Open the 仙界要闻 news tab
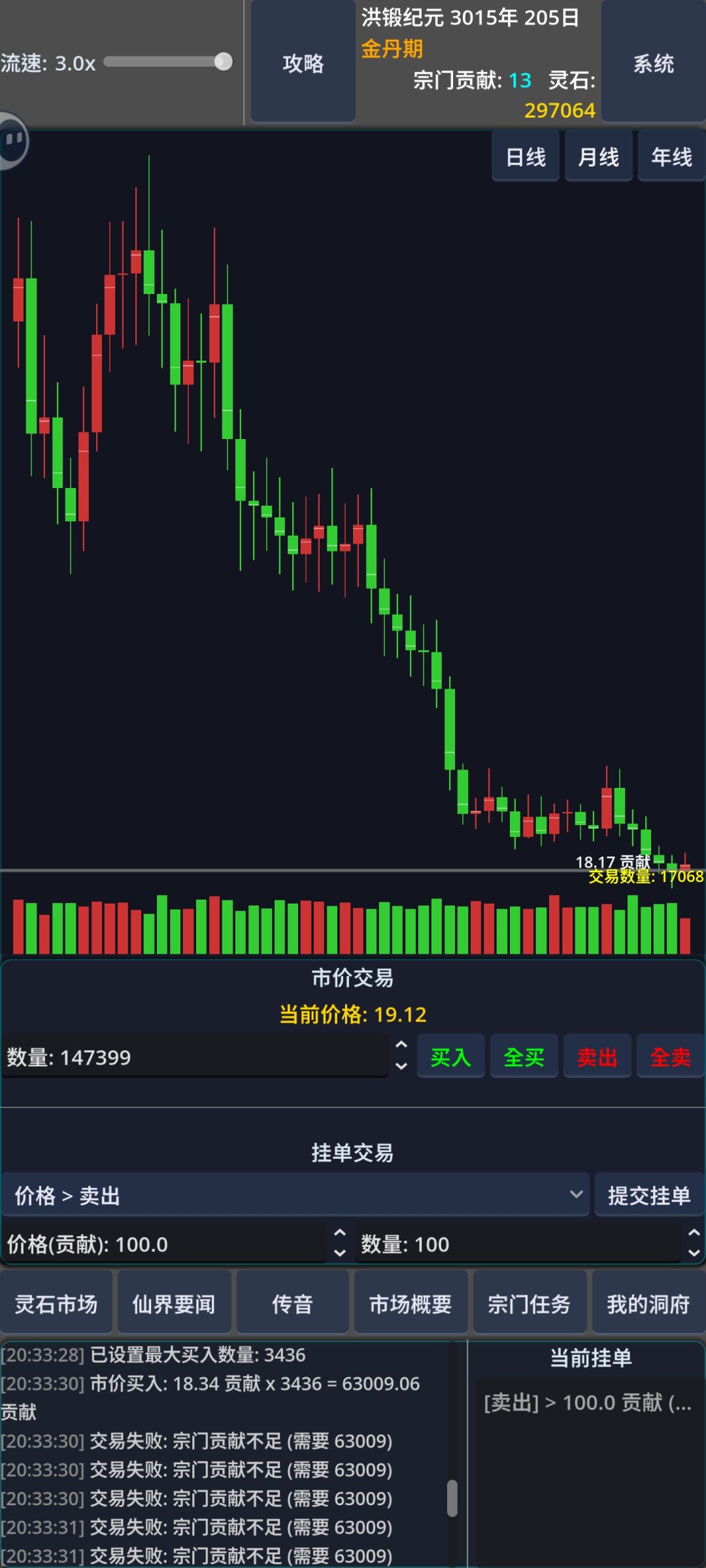Image resolution: width=706 pixels, height=1568 pixels. [x=174, y=1304]
